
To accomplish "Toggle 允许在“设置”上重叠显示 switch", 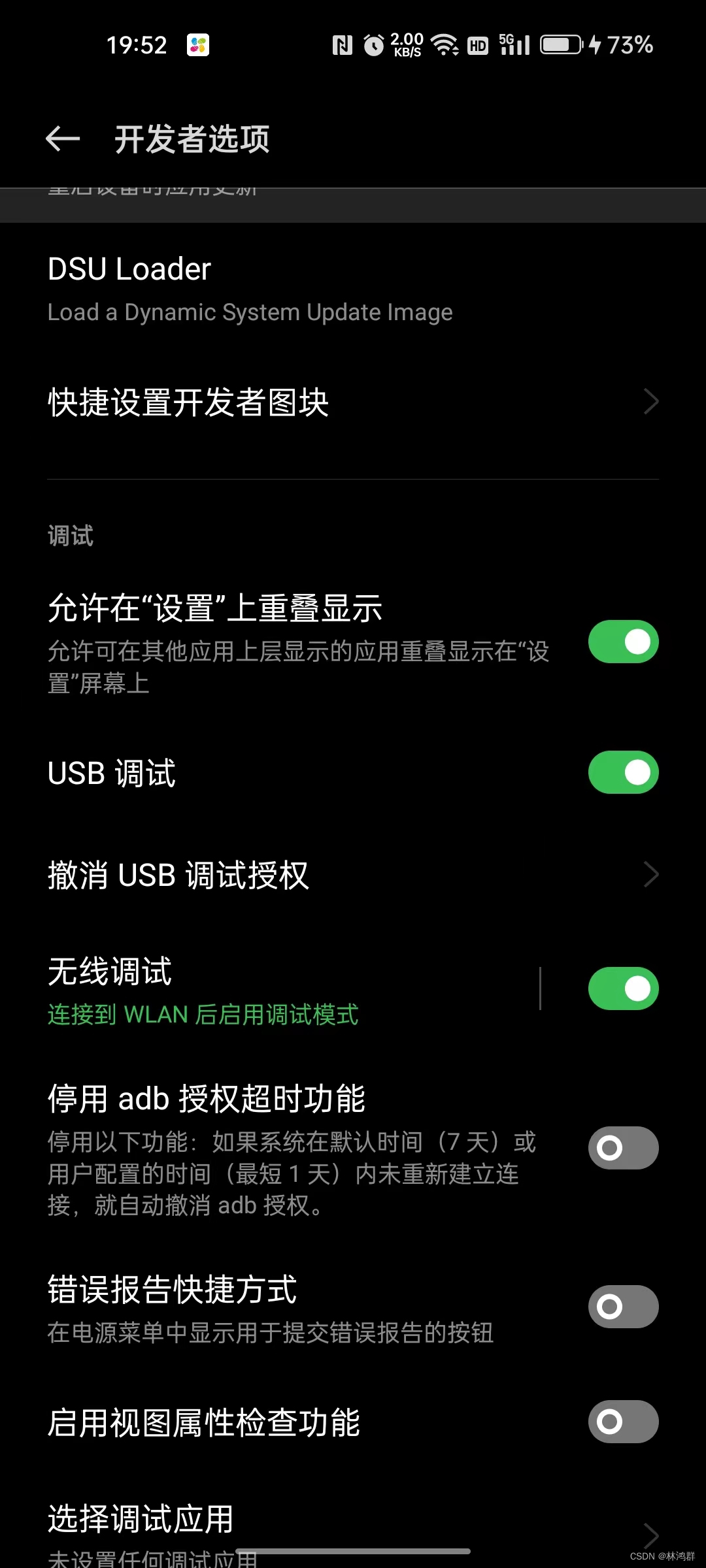I will (x=623, y=642).
